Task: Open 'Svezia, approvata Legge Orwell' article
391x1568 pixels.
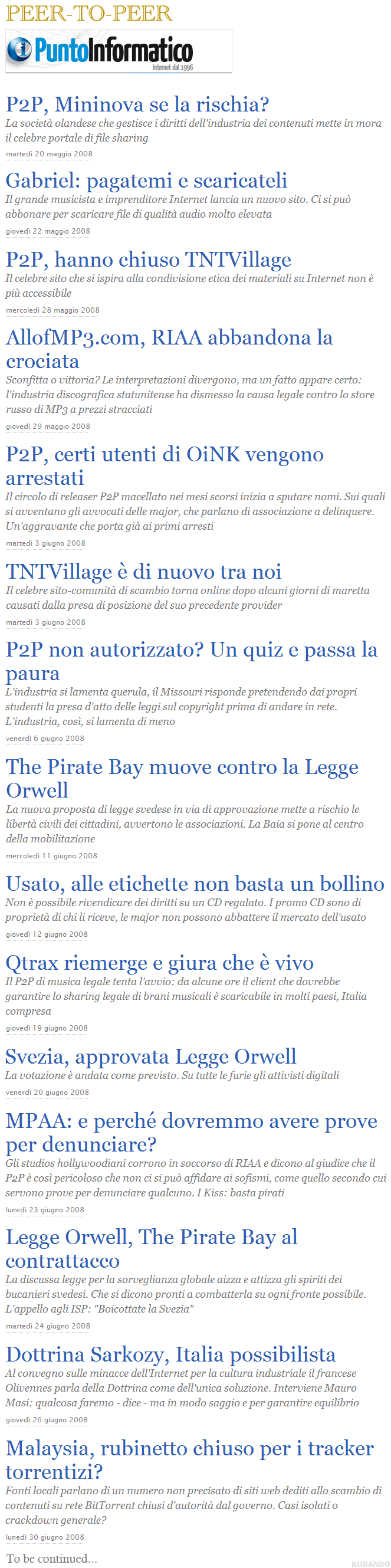Action: tap(151, 1057)
